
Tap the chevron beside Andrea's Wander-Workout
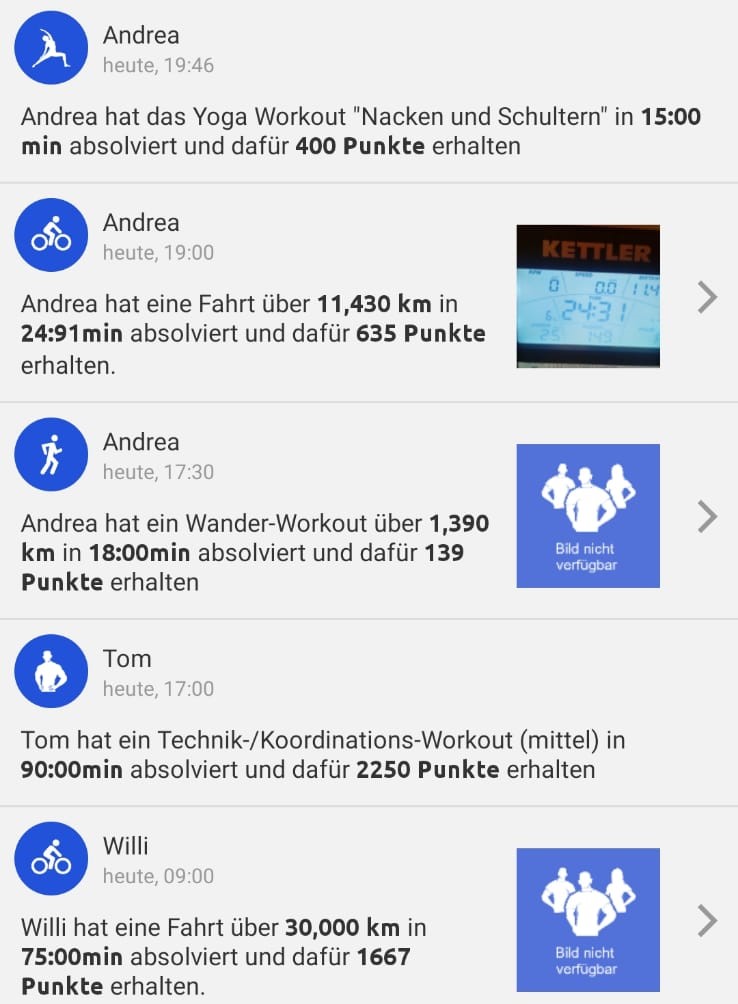(707, 516)
